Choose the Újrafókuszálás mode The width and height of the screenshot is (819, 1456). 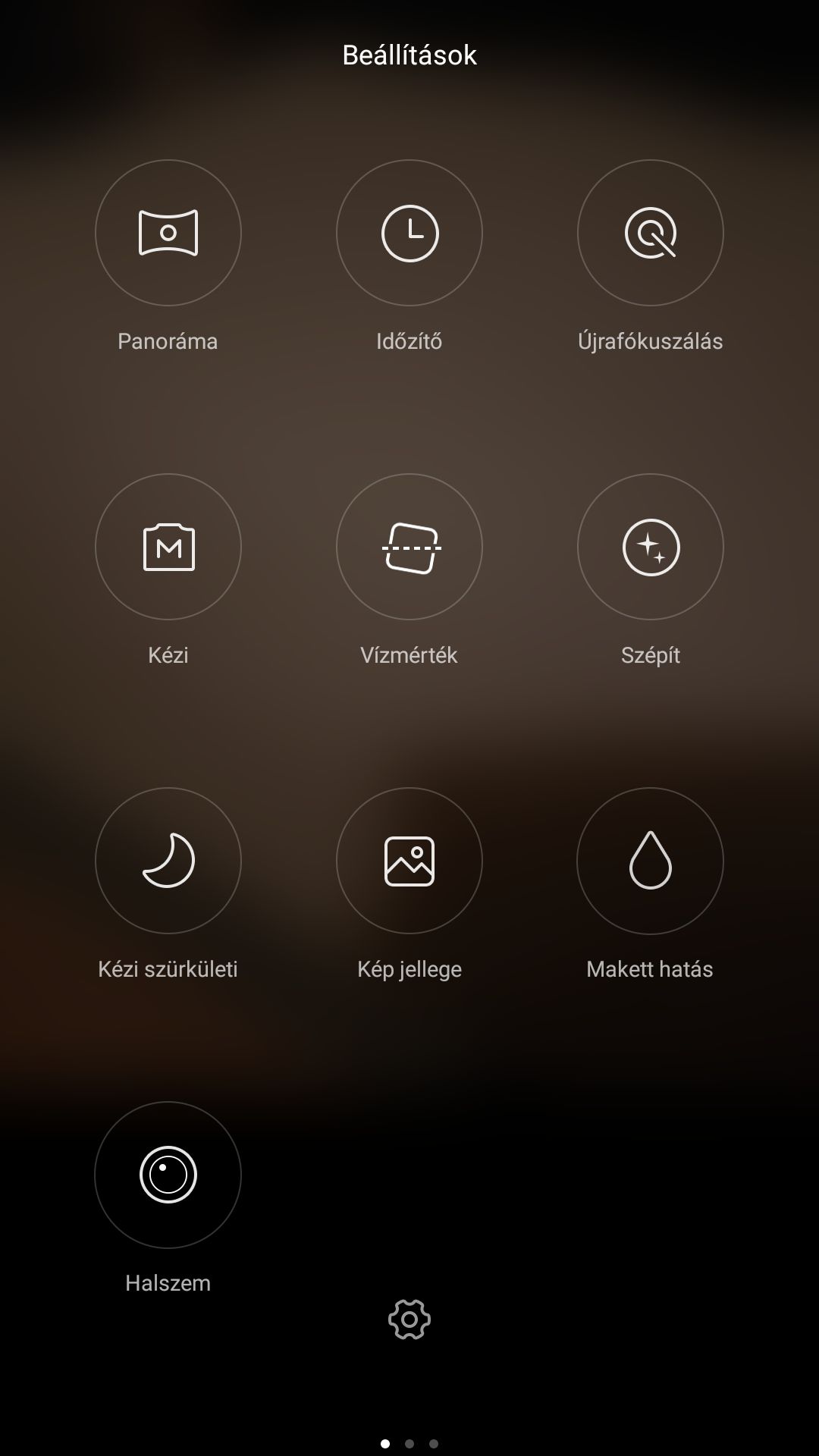[651, 233]
